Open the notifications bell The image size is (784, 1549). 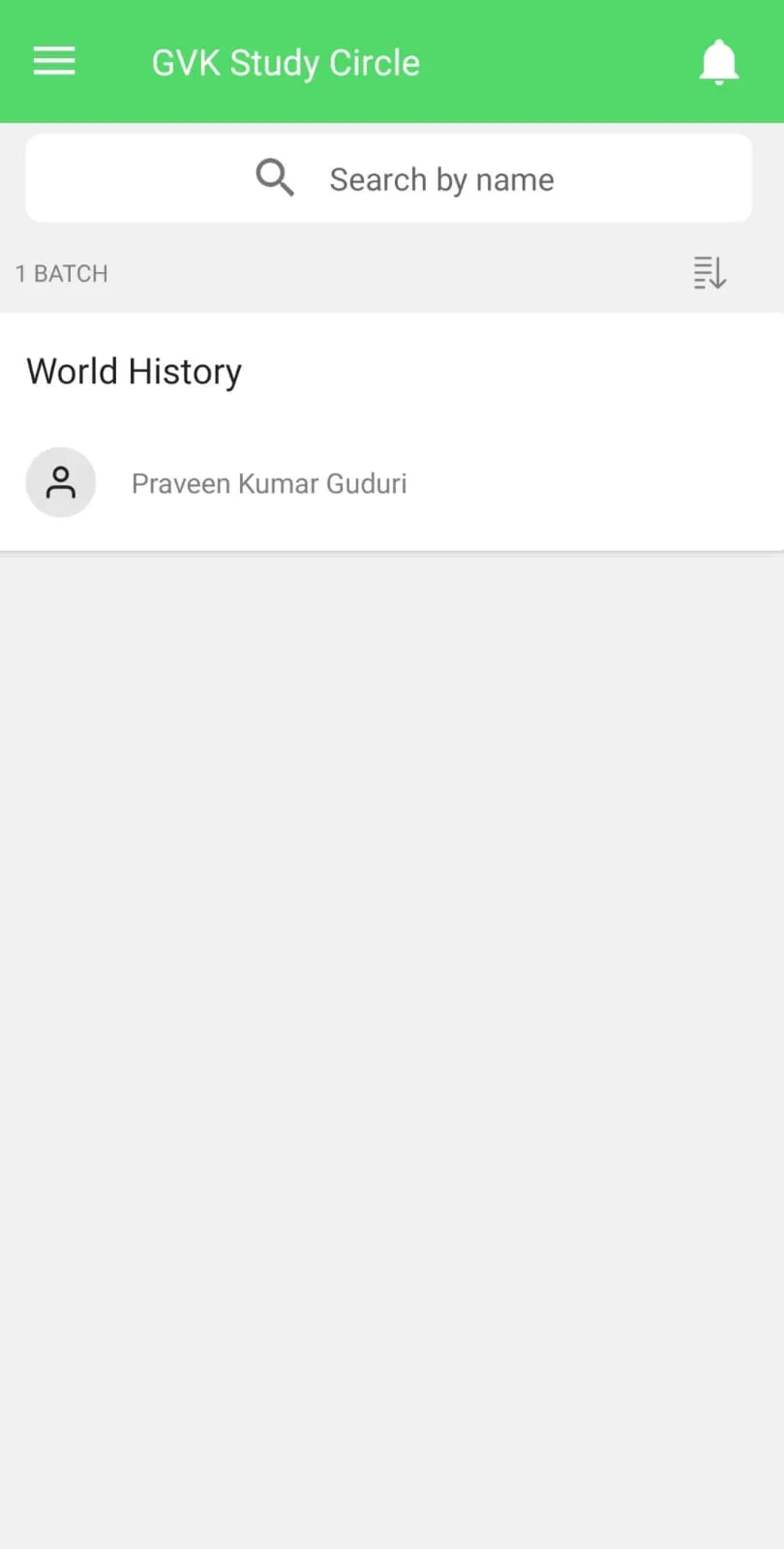pos(718,63)
